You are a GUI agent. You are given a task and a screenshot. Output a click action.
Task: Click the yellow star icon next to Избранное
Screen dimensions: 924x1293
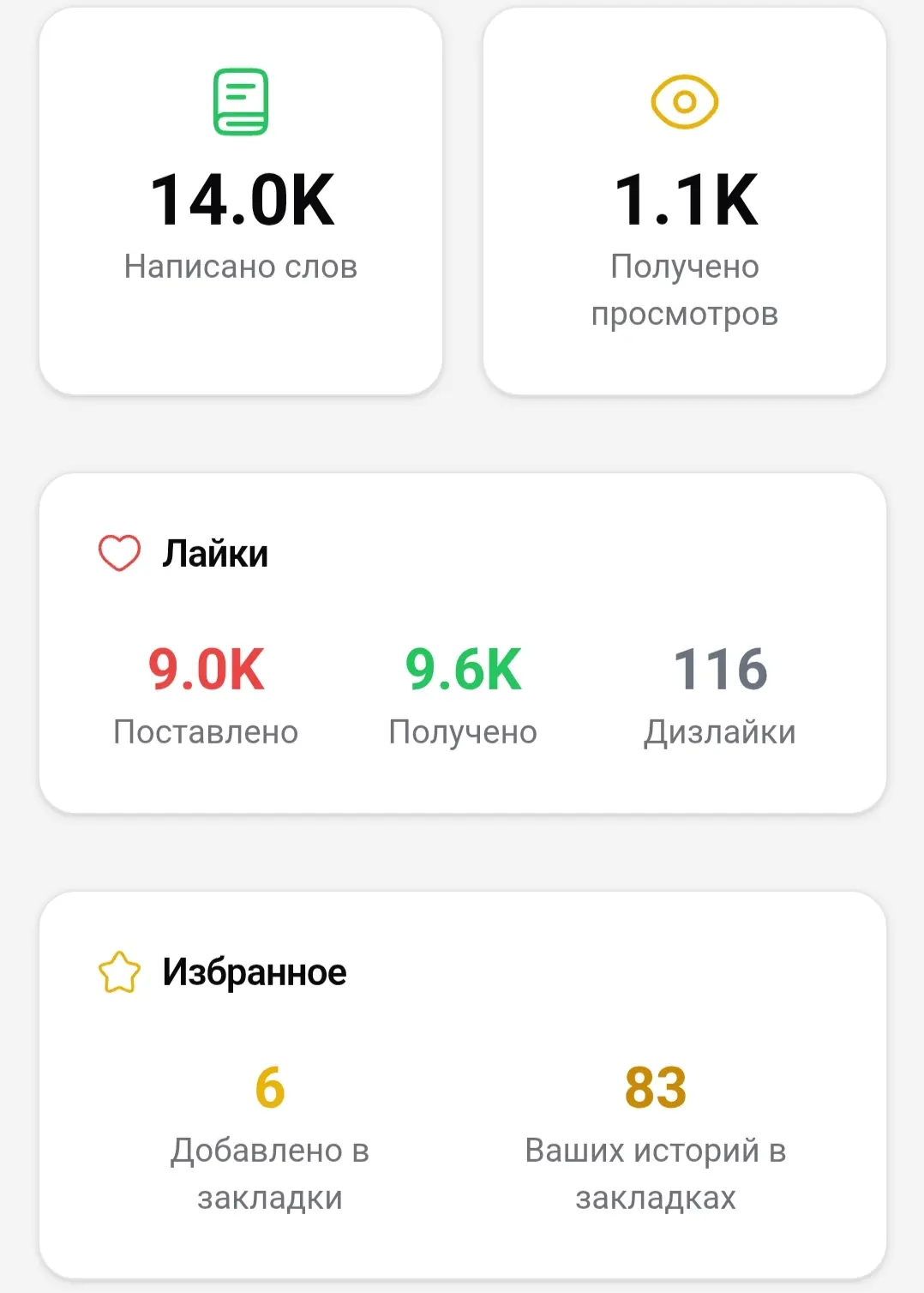[119, 971]
